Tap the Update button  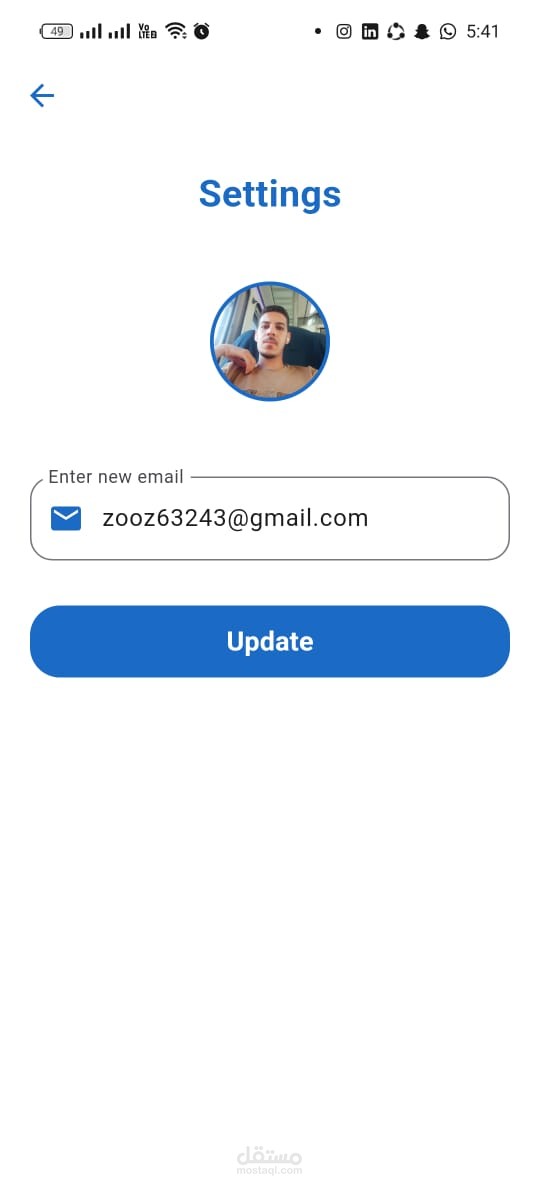point(270,641)
